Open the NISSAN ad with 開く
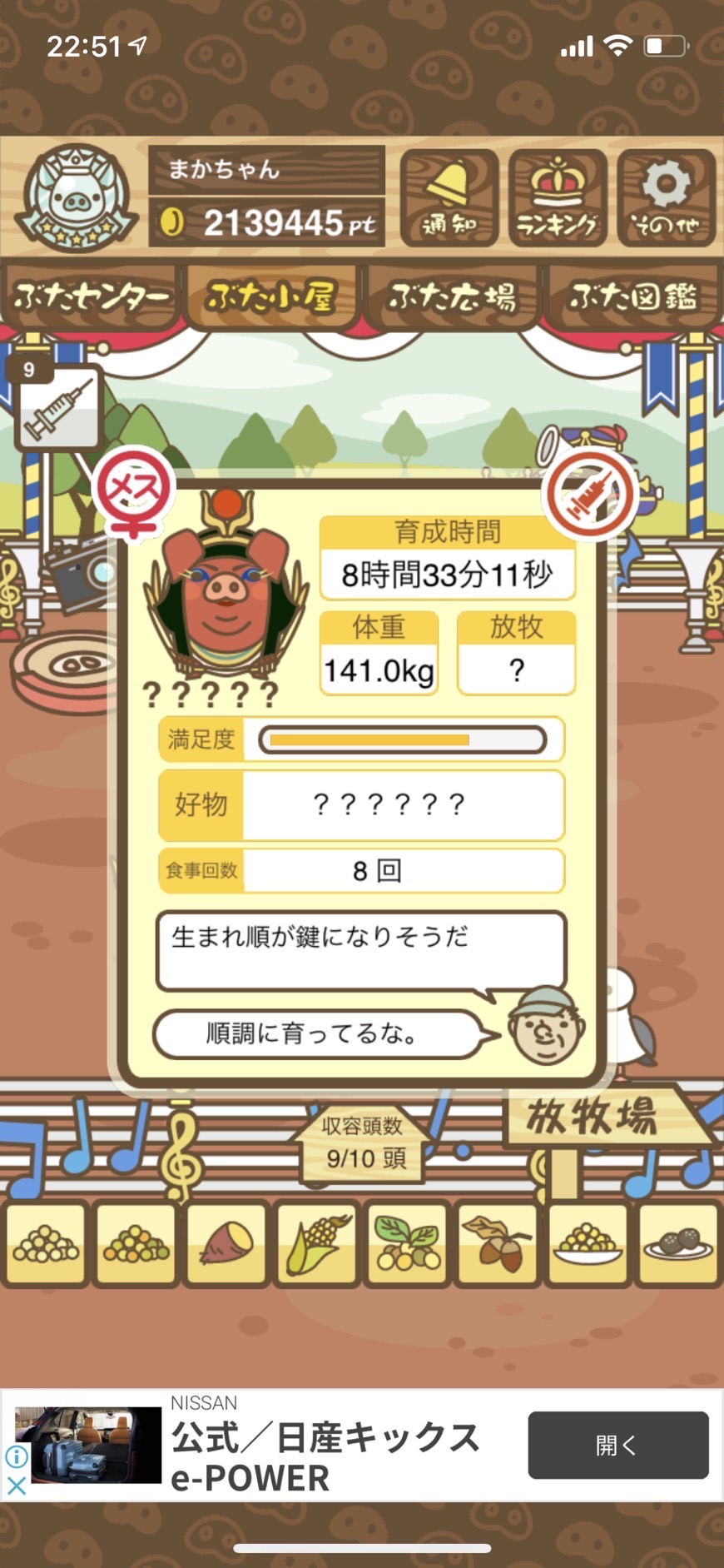This screenshot has width=724, height=1568. [x=618, y=1445]
